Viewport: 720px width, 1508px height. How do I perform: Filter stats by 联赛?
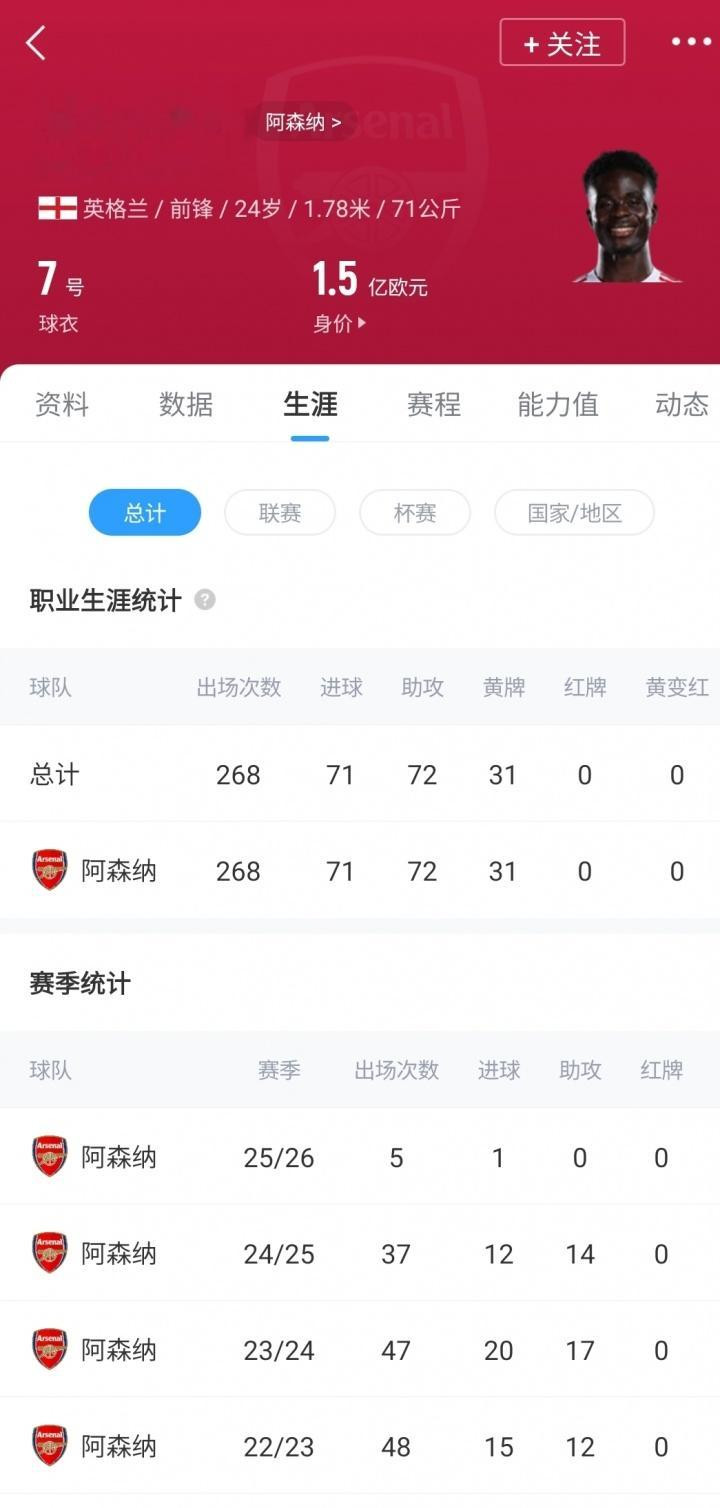(x=280, y=513)
